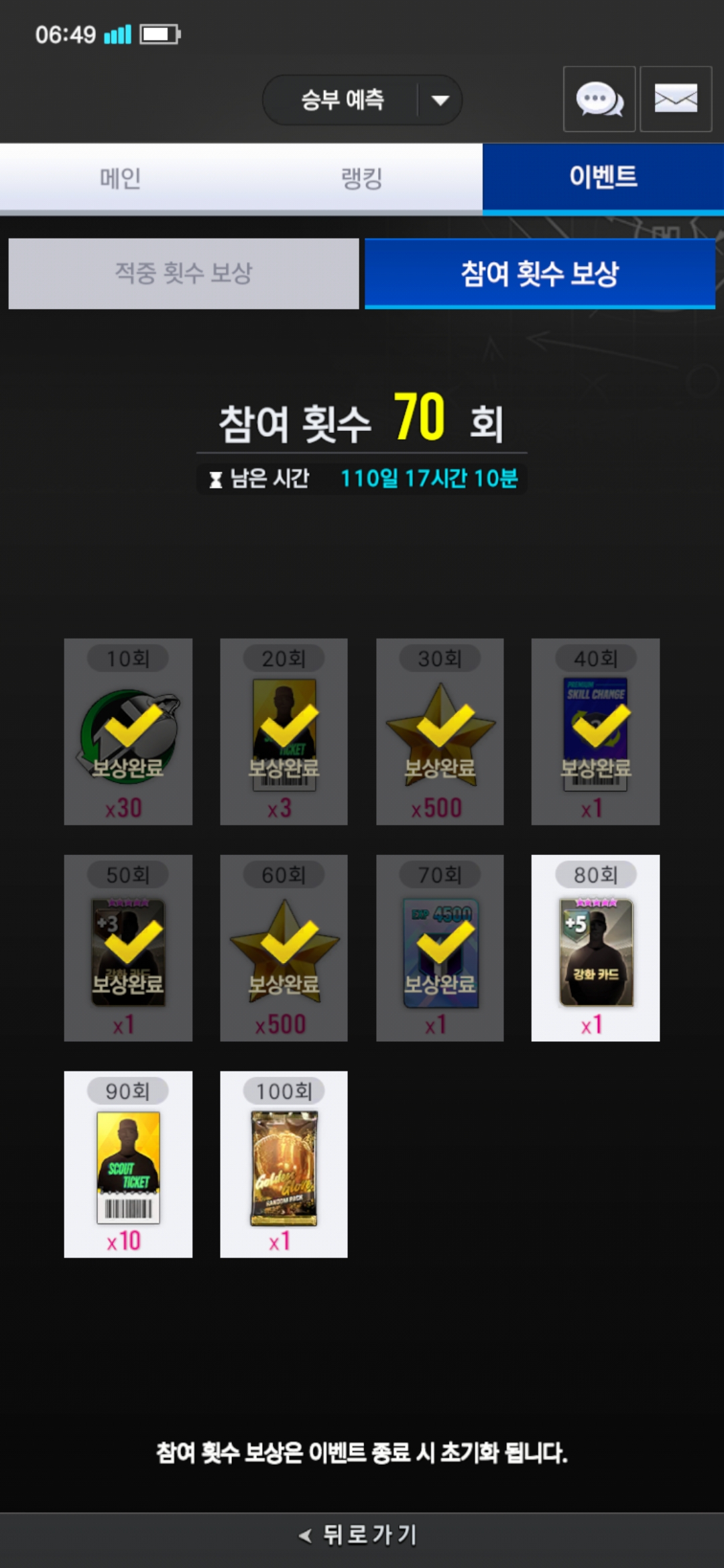Image resolution: width=724 pixels, height=1568 pixels.
Task: Switch to the 메인 tab
Action: pos(121,178)
